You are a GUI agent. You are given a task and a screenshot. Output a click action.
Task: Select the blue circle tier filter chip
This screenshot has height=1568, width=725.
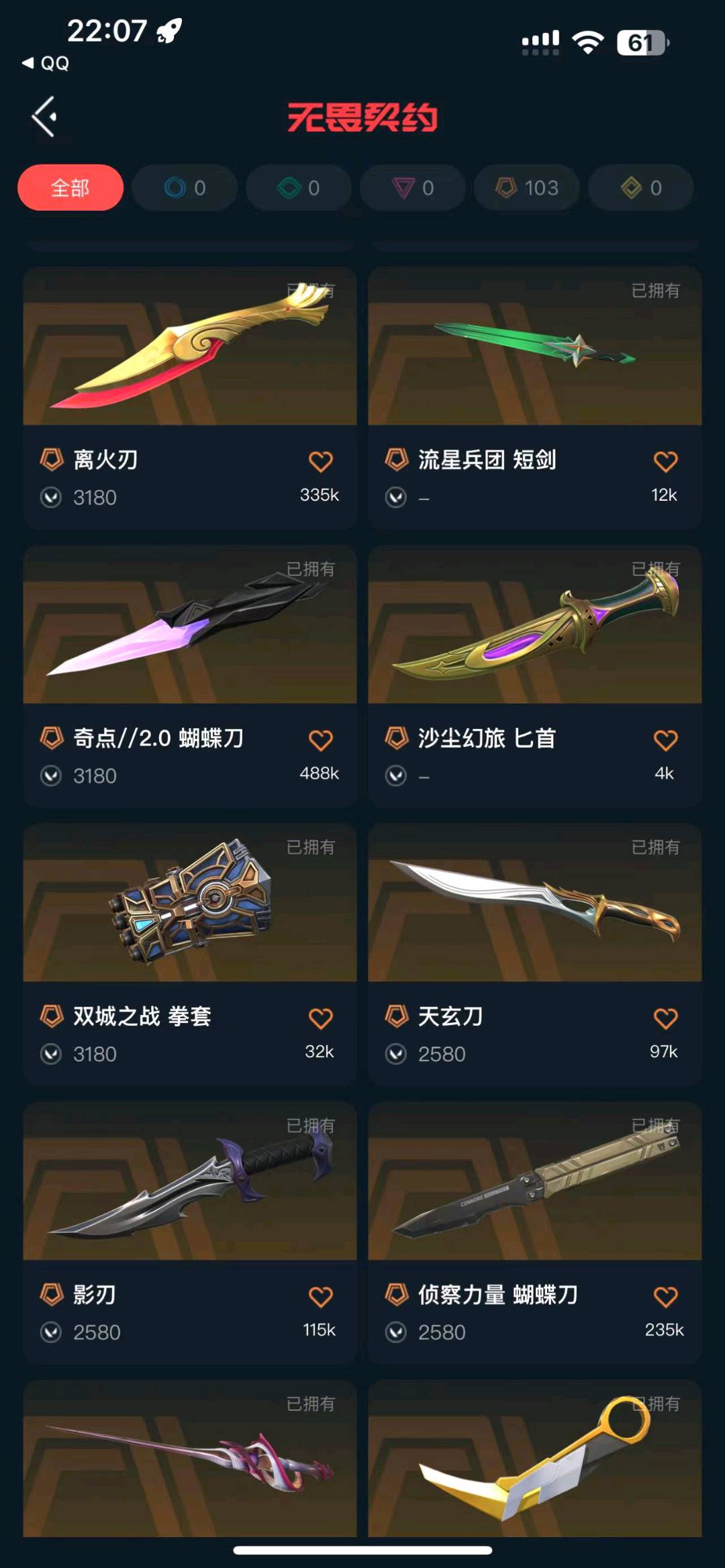click(x=185, y=188)
